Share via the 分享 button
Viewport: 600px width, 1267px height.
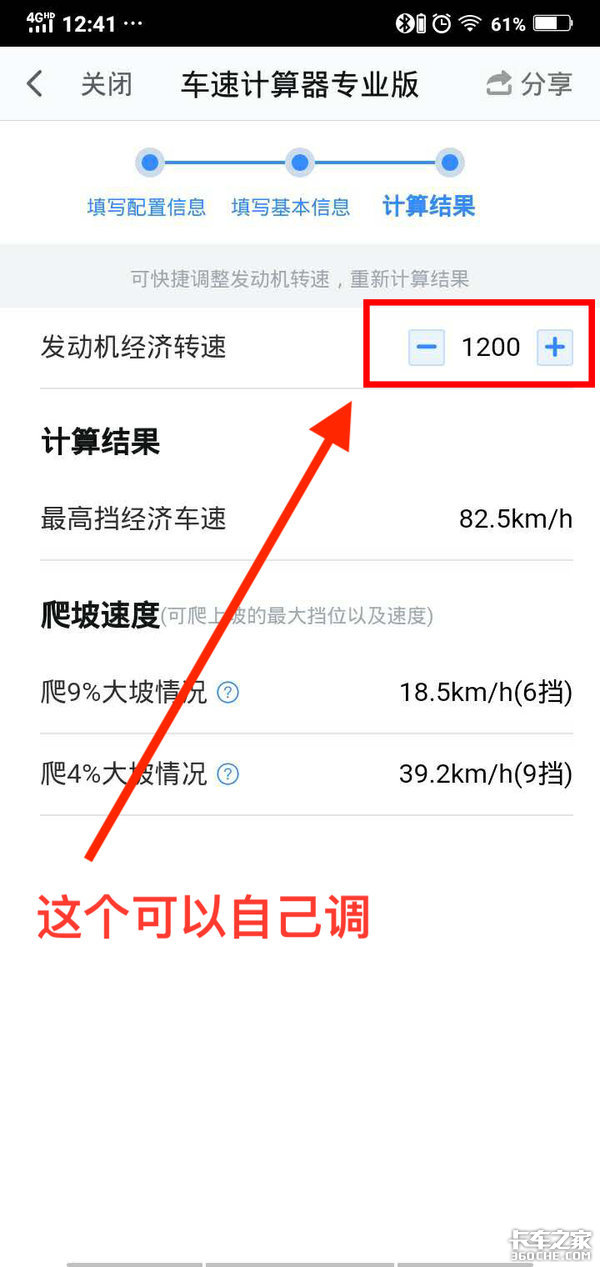click(x=529, y=84)
